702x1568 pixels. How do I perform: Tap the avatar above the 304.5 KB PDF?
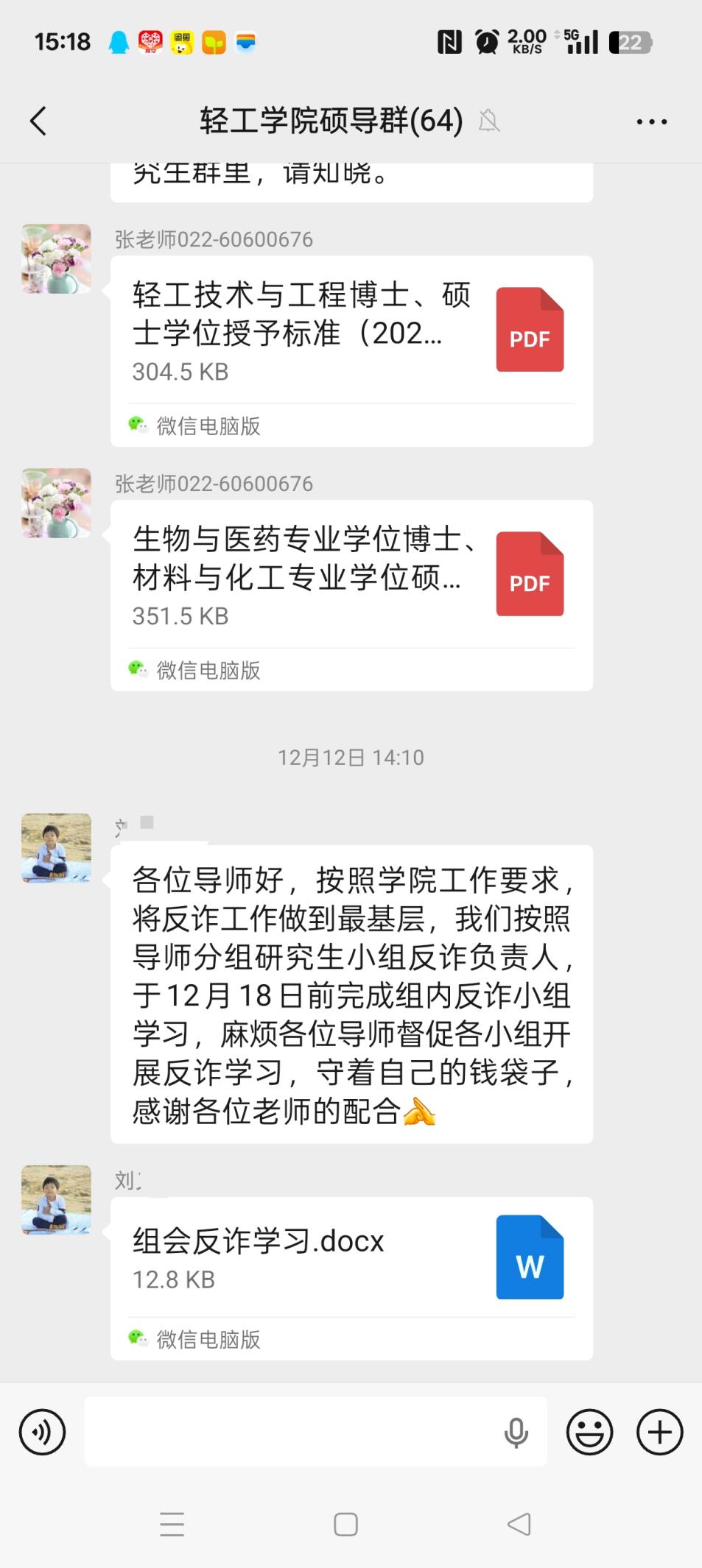(x=56, y=259)
